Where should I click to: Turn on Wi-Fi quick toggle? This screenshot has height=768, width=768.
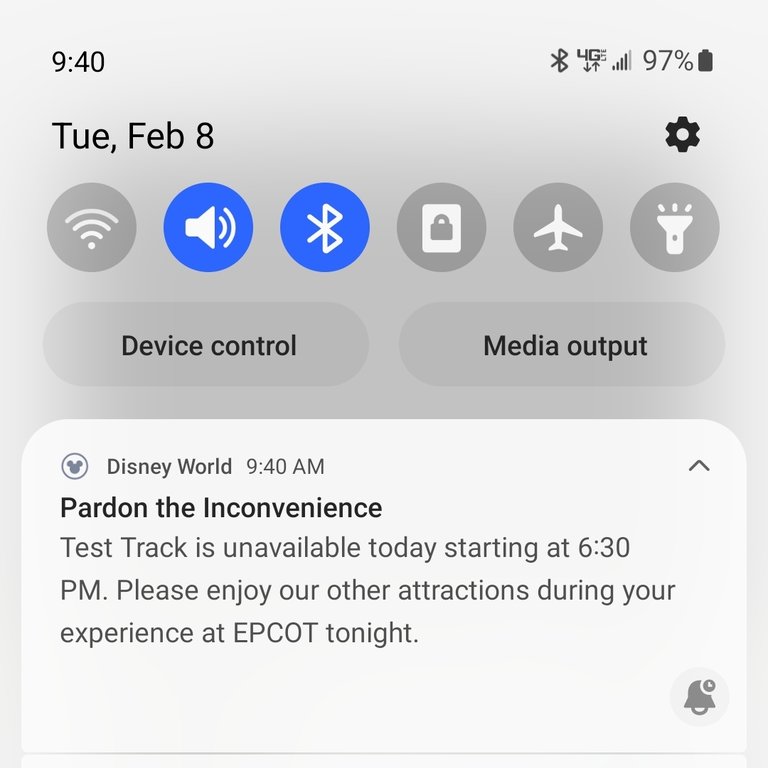click(x=91, y=228)
